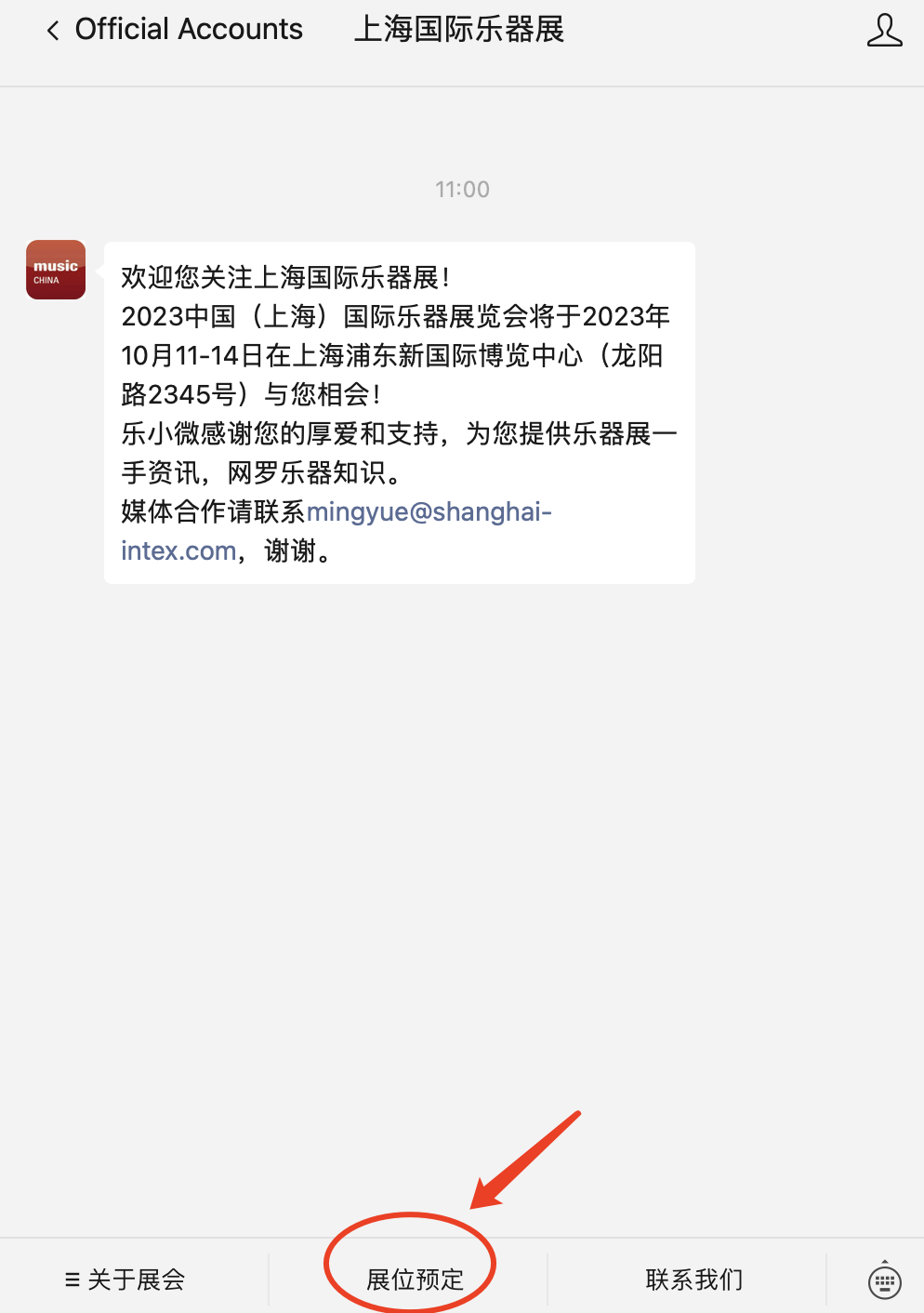Screen dimensions: 924x1313
Task: Tap the sender avatar thumbnail beside the message
Action: click(x=55, y=269)
